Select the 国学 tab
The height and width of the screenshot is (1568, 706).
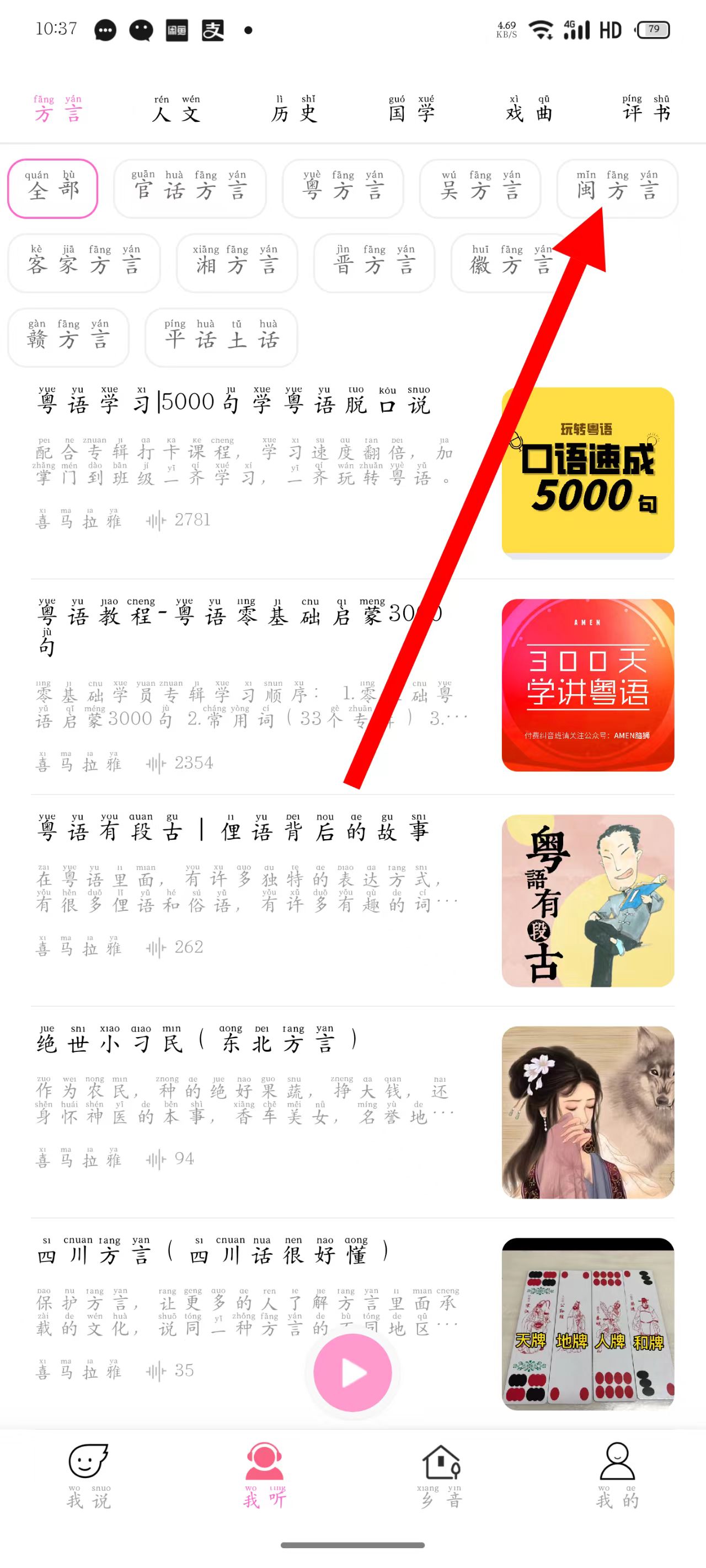click(x=412, y=110)
